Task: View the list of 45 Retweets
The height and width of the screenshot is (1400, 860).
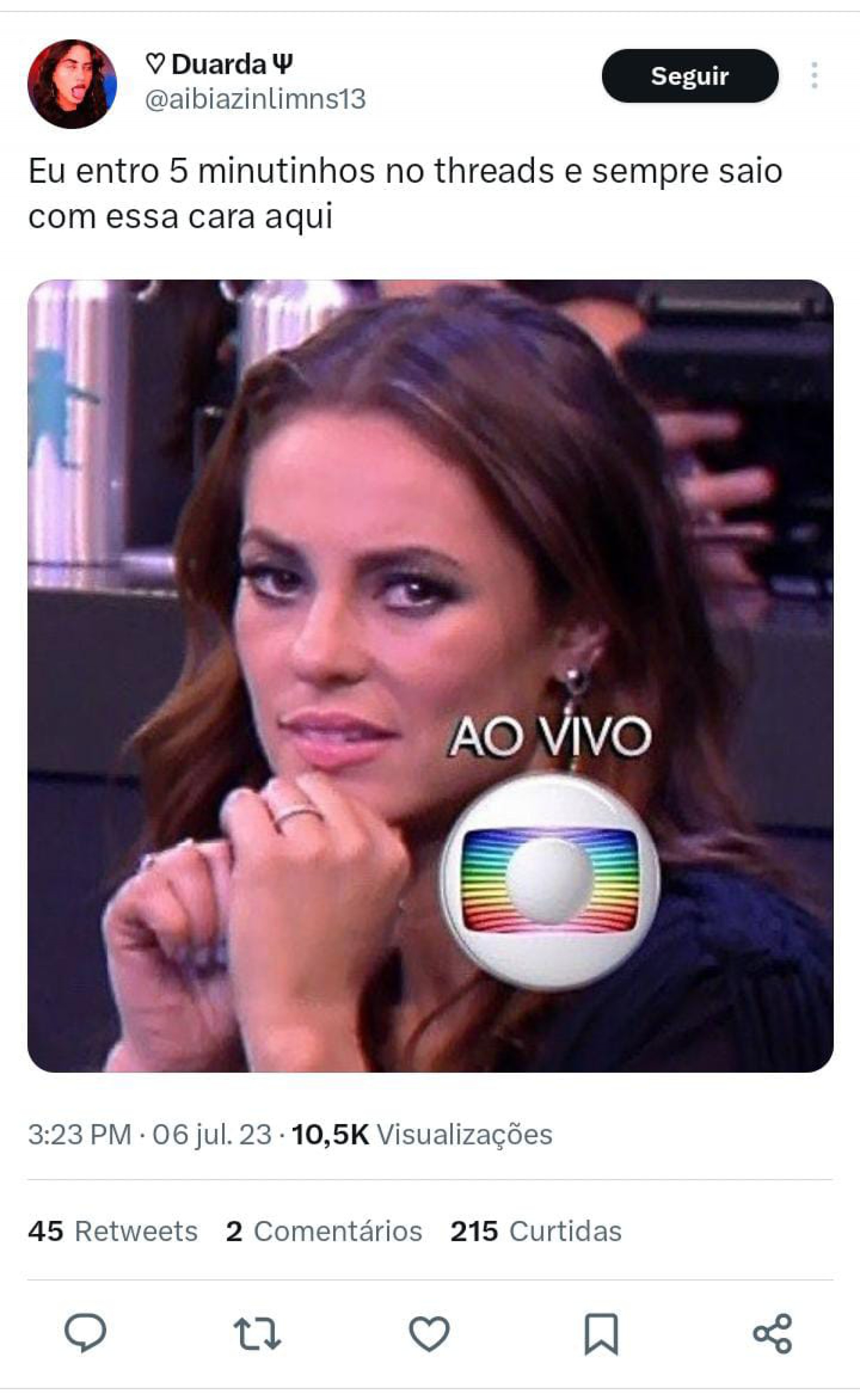Action: point(112,1231)
